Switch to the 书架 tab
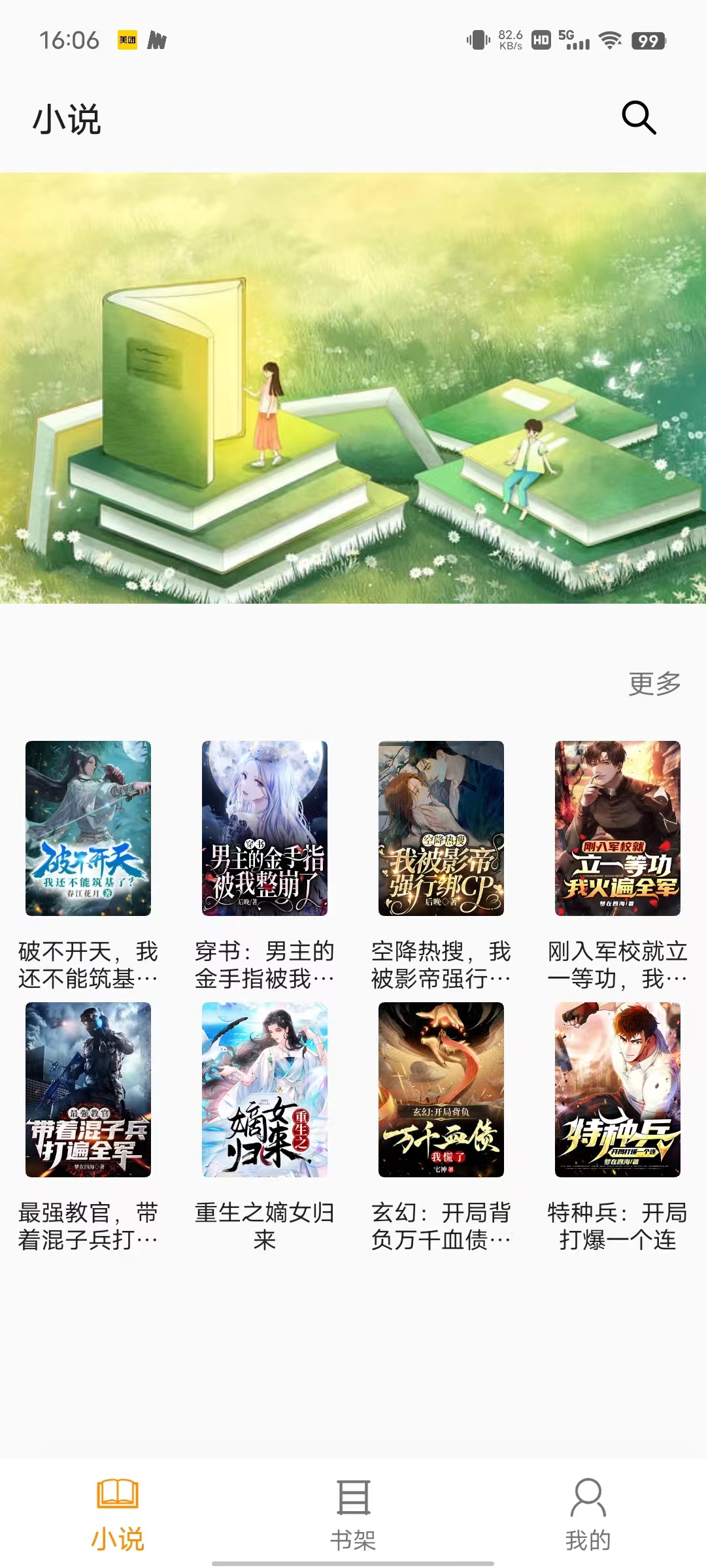Image resolution: width=706 pixels, height=1568 pixels. [353, 1514]
